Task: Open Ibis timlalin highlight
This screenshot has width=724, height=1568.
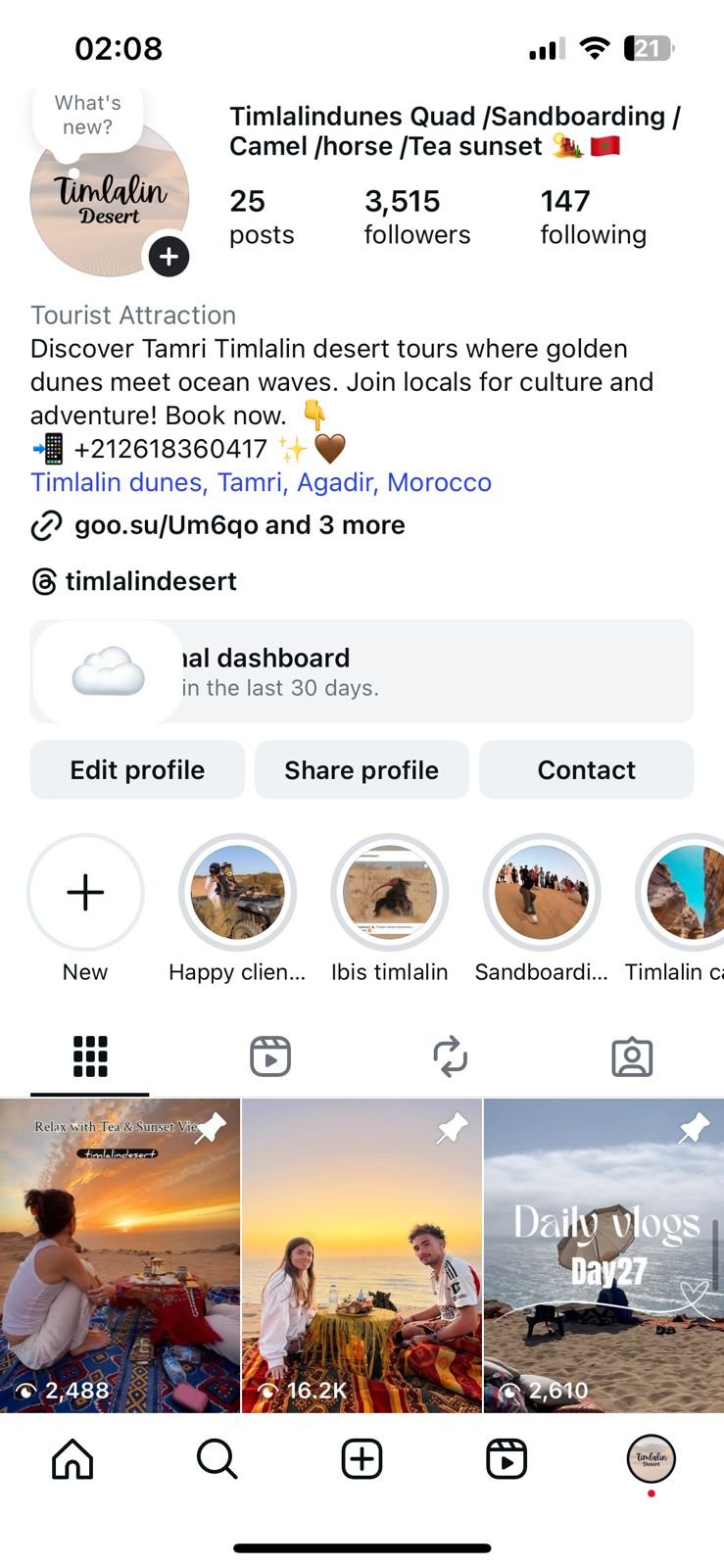Action: click(389, 893)
